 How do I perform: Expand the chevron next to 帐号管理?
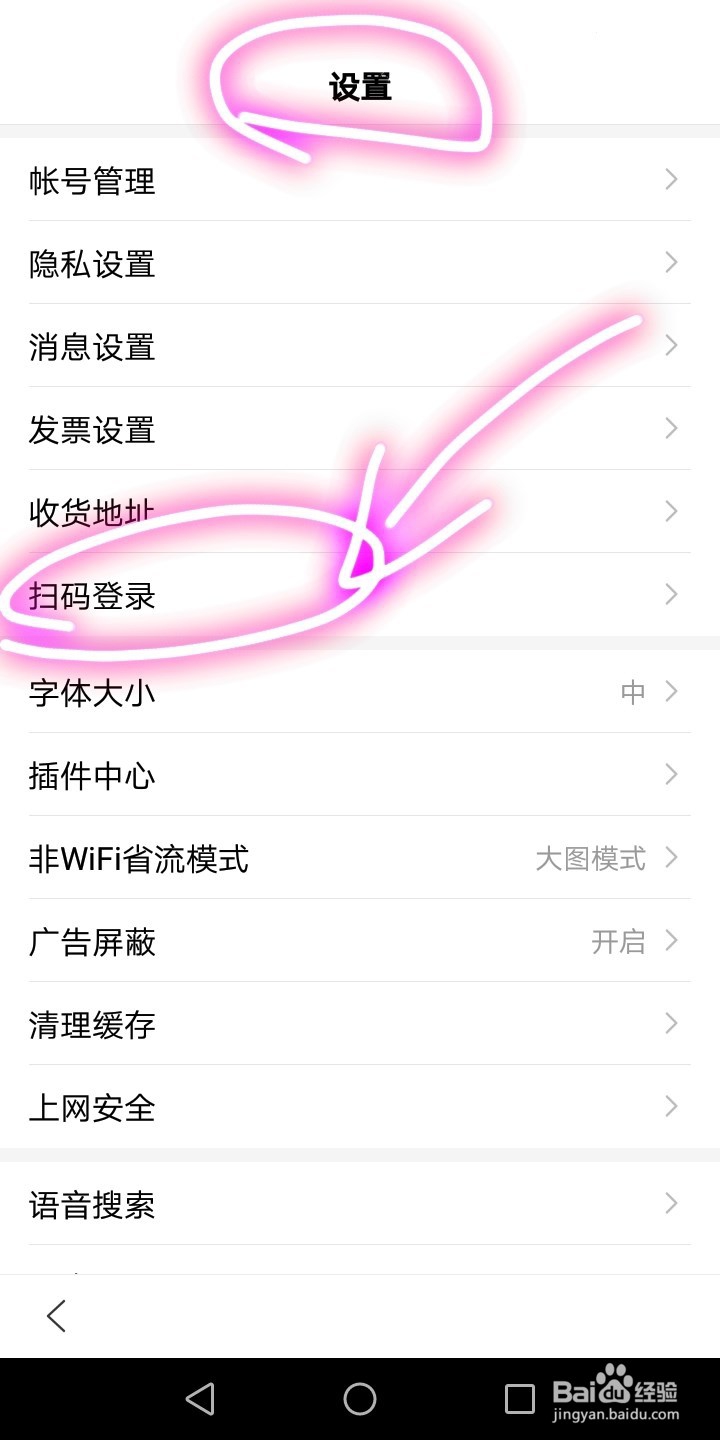(x=670, y=180)
